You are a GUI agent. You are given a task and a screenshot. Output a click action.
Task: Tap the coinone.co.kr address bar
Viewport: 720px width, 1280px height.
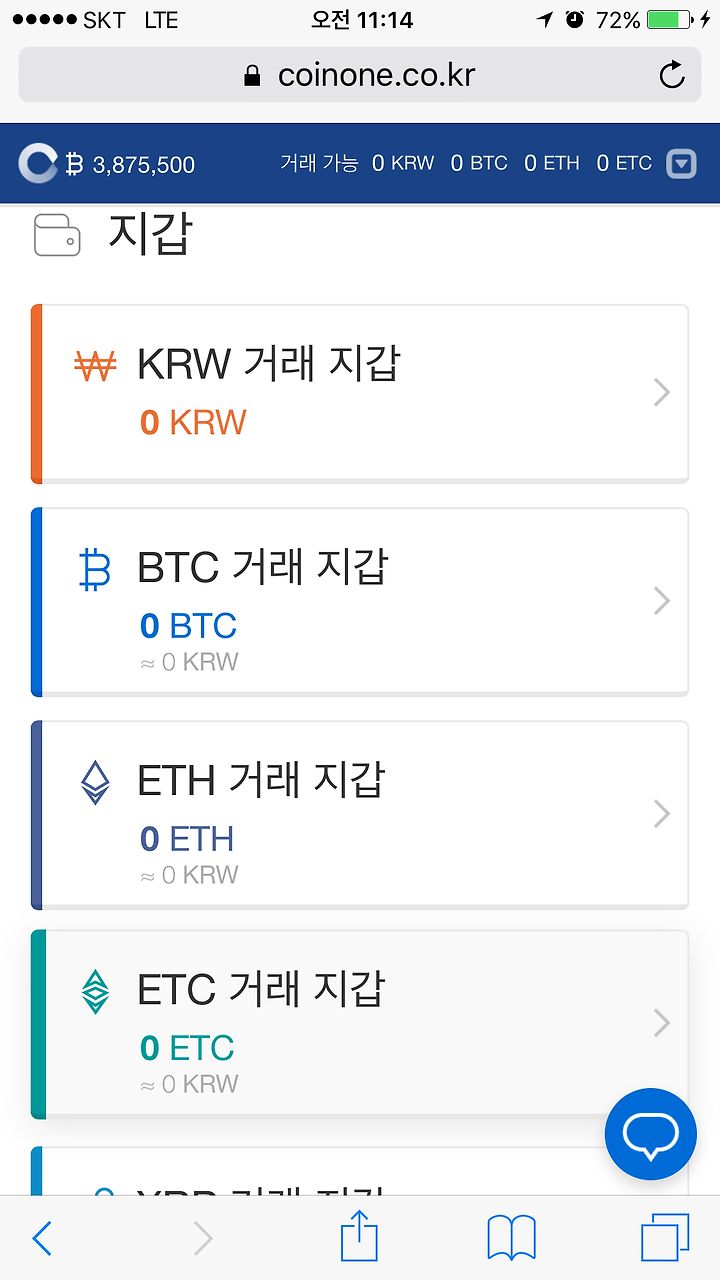click(360, 75)
